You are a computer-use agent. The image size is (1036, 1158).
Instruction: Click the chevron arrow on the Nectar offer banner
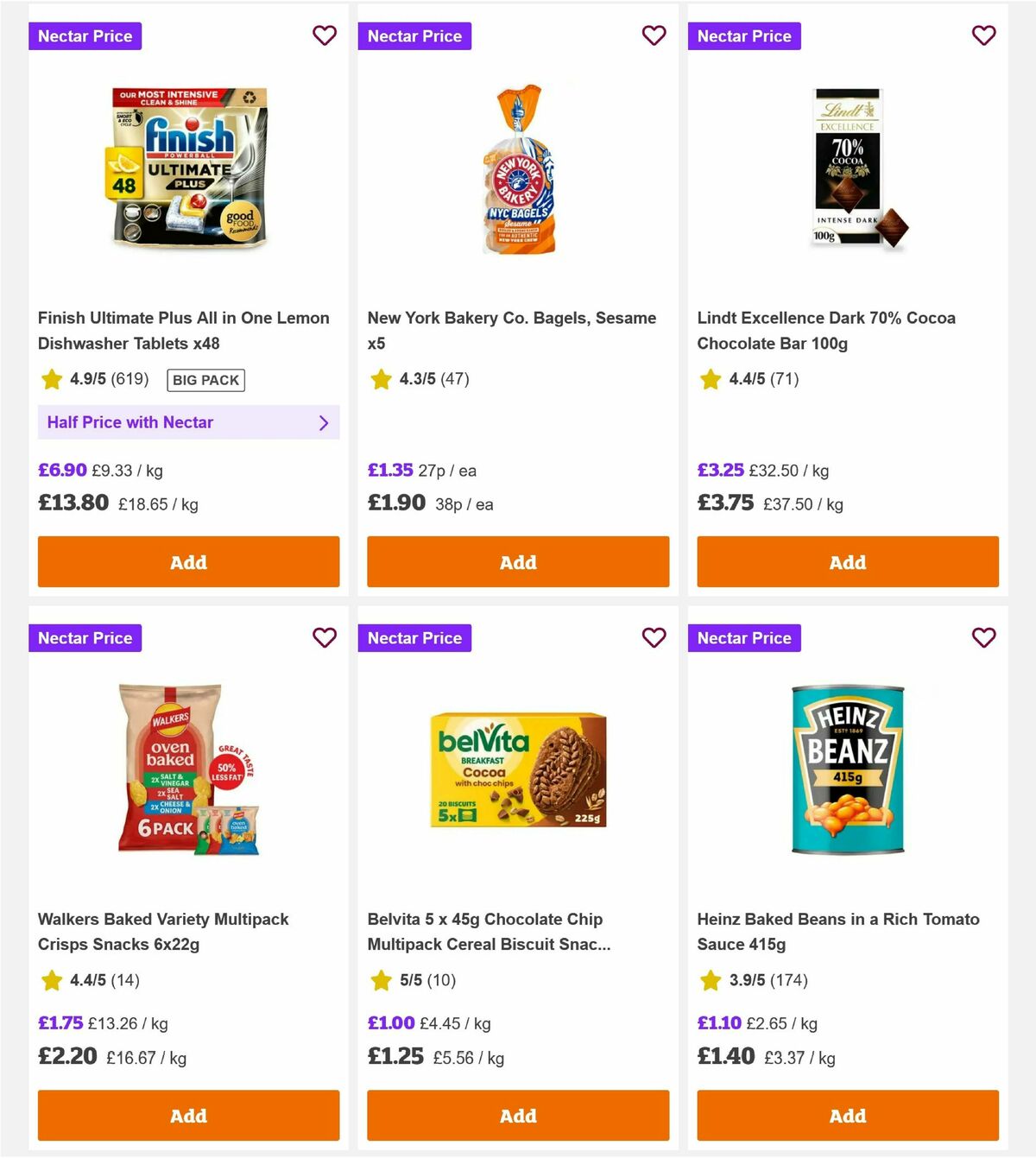tap(325, 422)
